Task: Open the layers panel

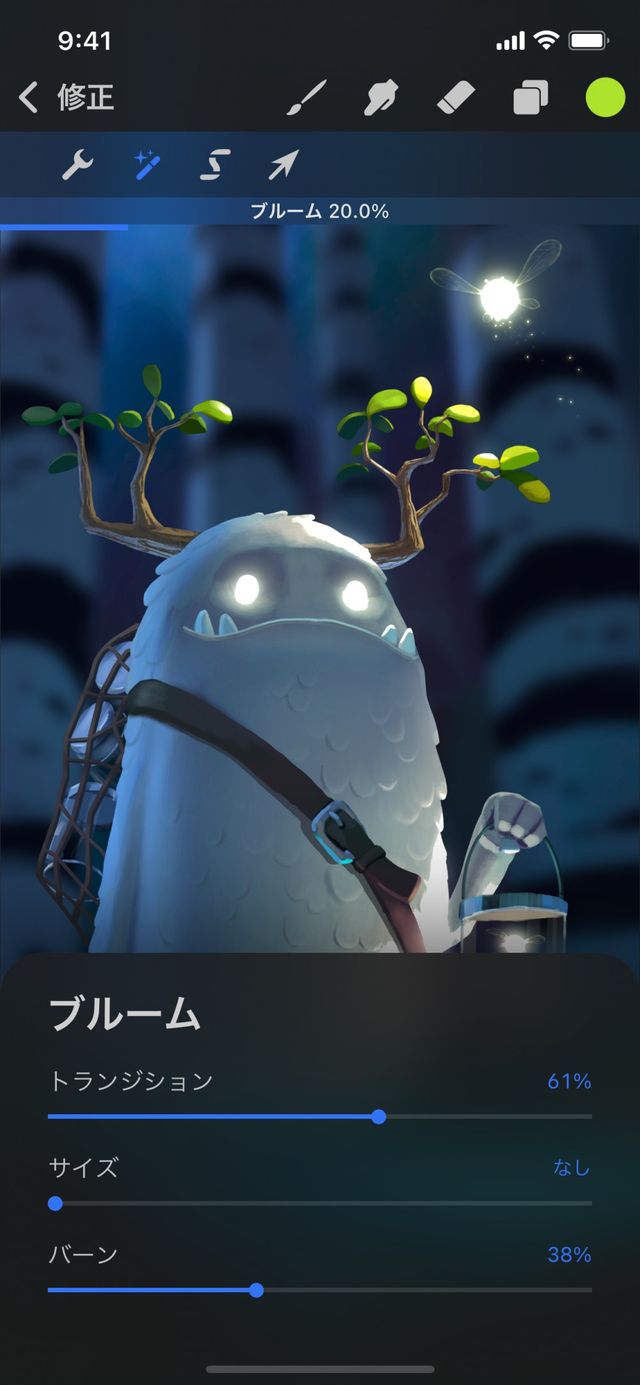Action: click(531, 98)
